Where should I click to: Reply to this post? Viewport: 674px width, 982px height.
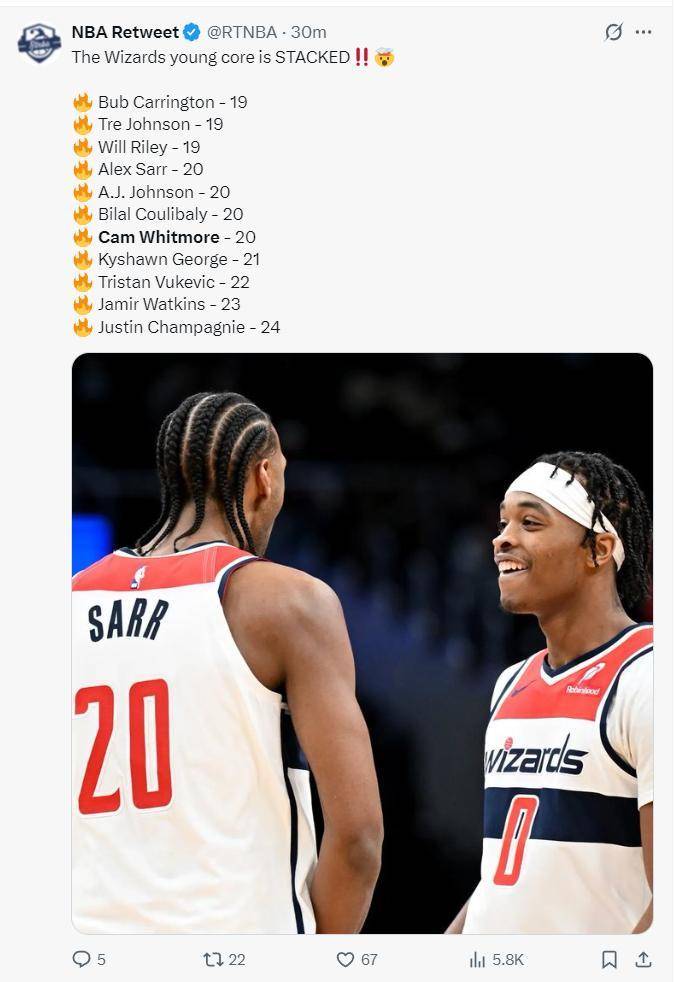[82, 959]
